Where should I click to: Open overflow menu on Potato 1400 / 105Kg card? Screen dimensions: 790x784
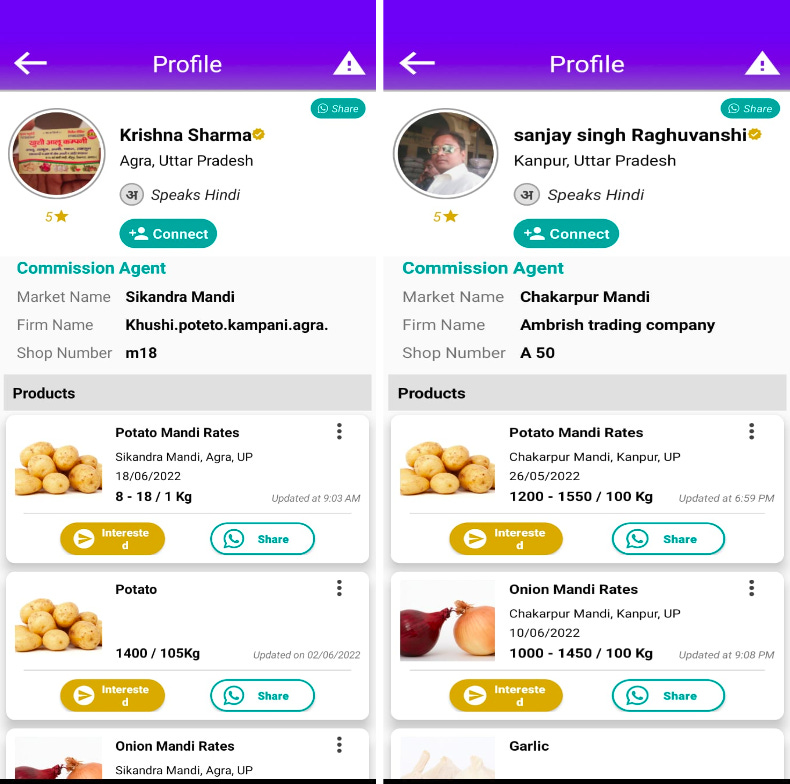(339, 588)
